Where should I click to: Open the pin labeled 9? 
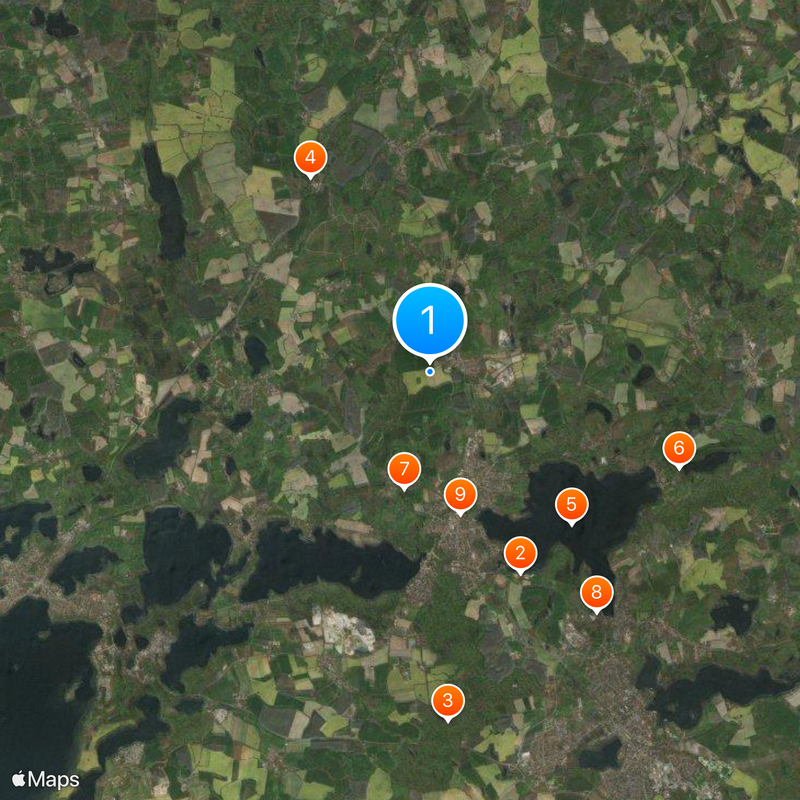pyautogui.click(x=460, y=493)
